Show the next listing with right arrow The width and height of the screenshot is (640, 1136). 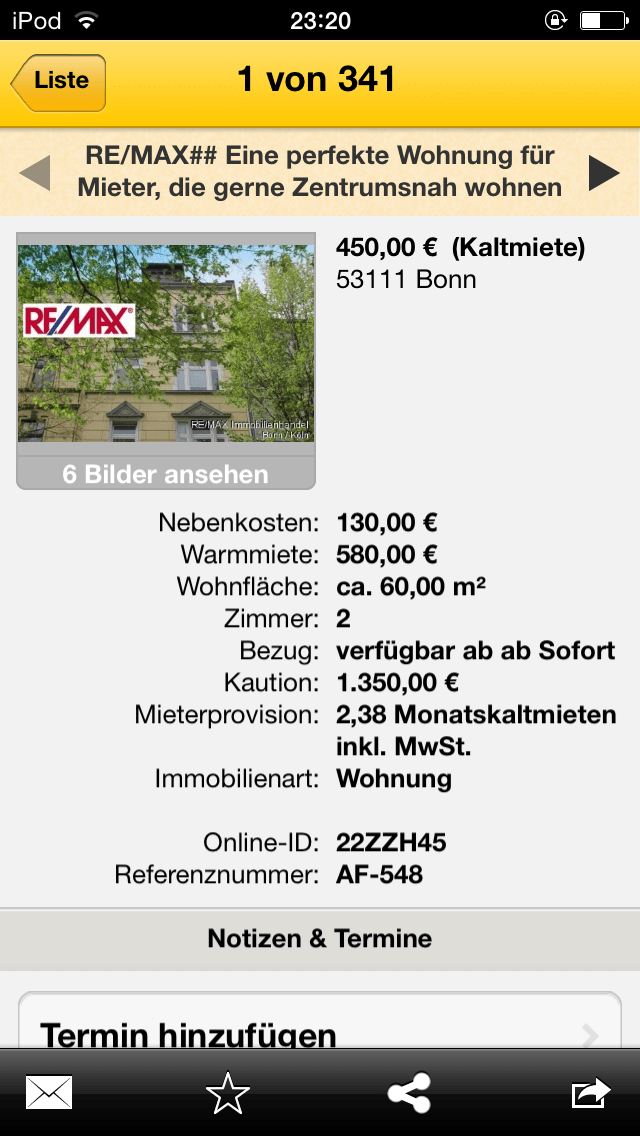603,173
